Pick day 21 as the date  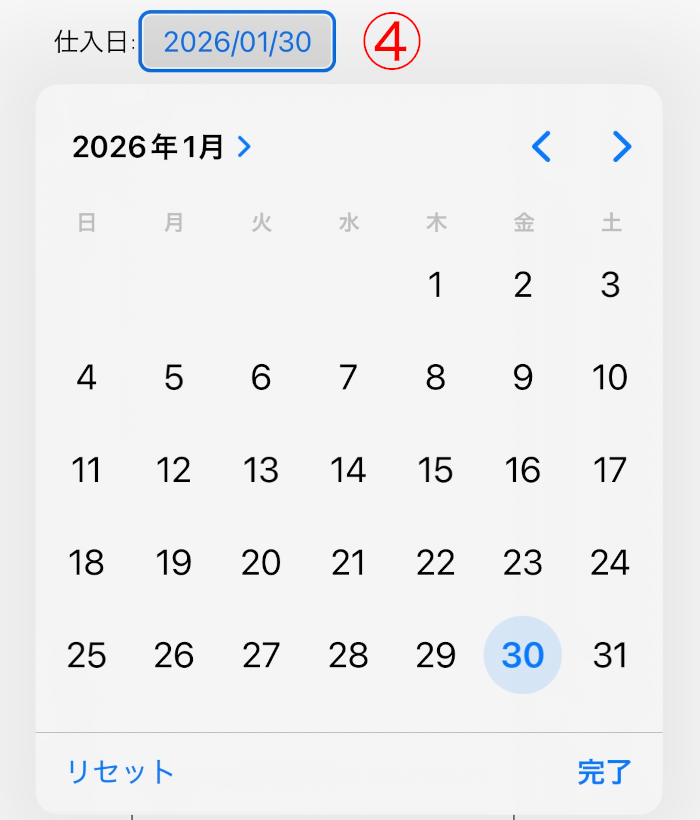click(x=348, y=563)
